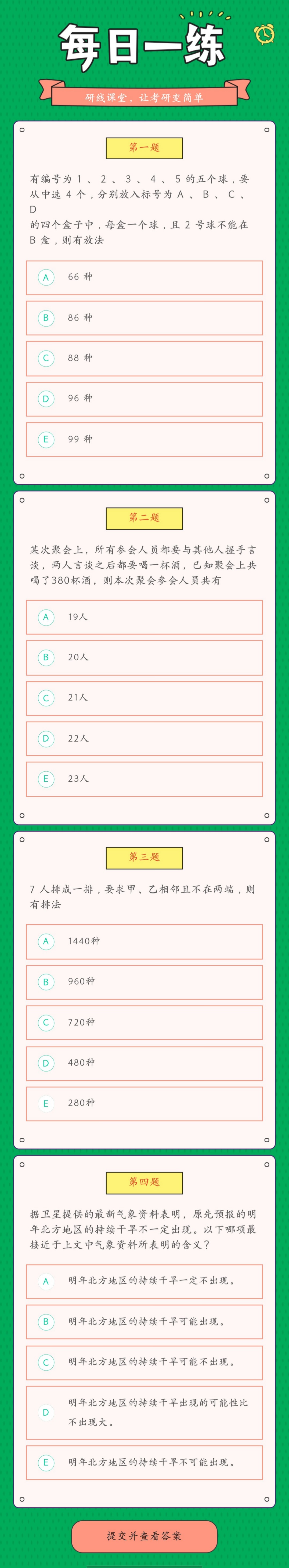Select option D '480种' in question three

[144, 1063]
